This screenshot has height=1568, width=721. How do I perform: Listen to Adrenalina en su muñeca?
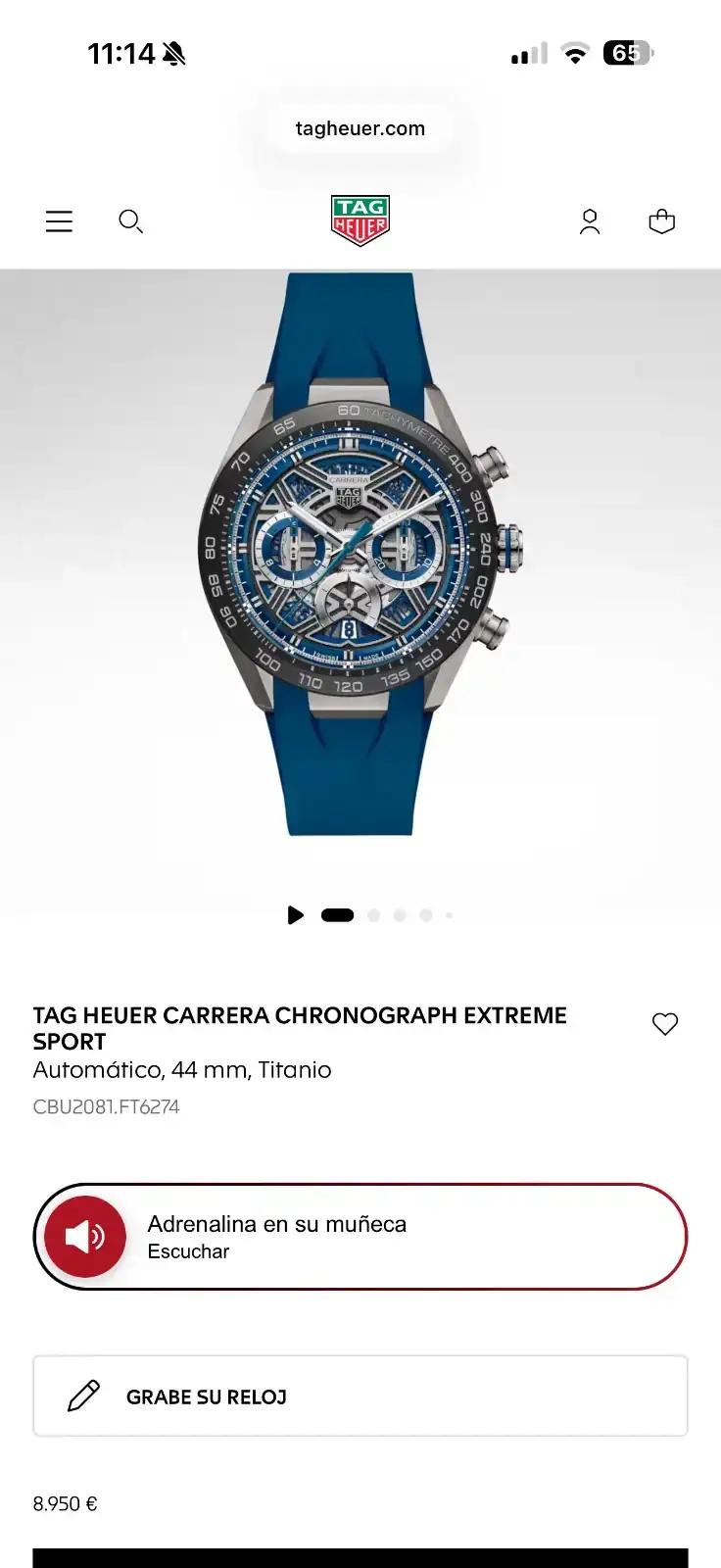(x=360, y=1237)
